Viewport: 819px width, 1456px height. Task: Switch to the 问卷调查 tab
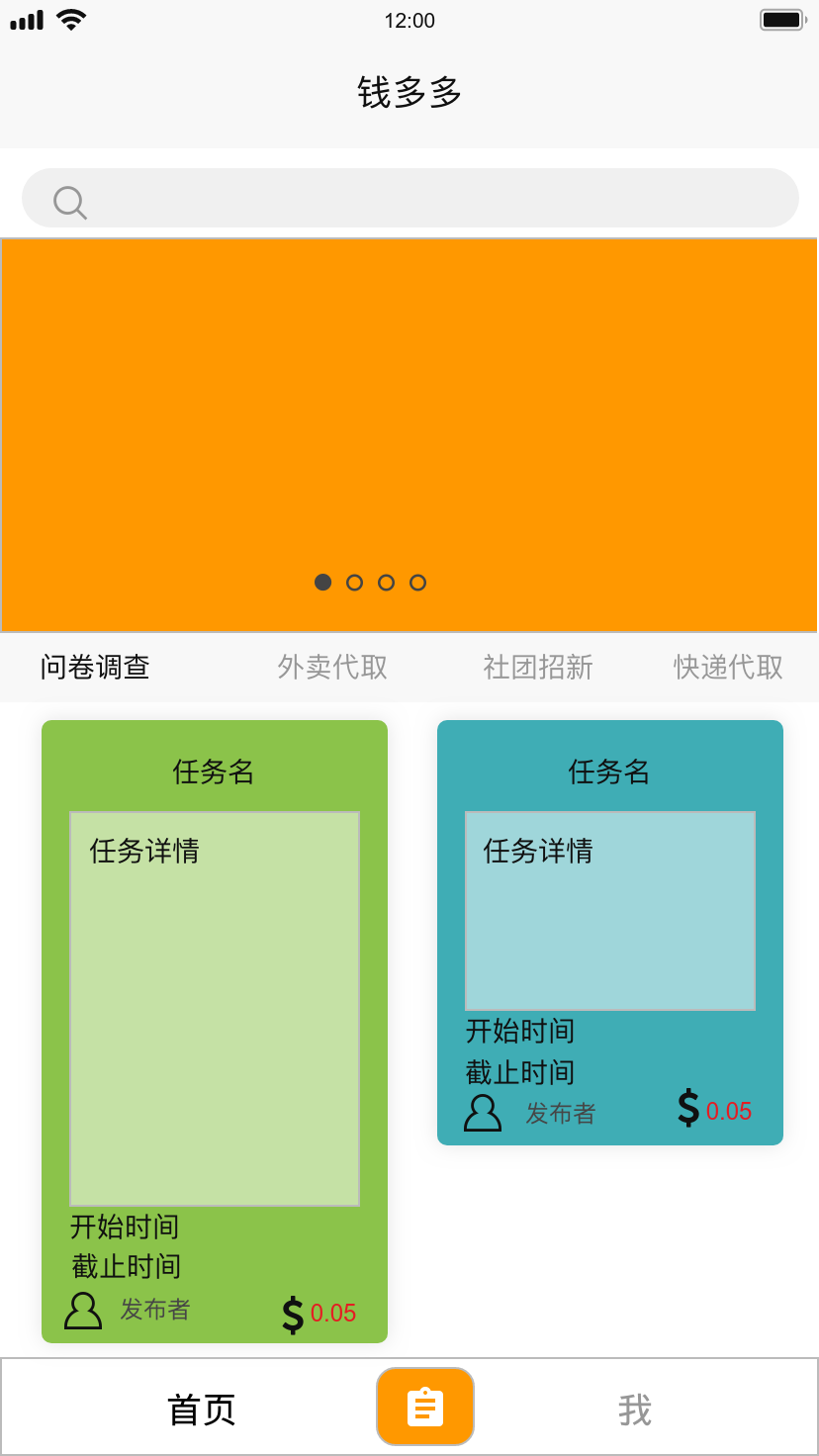(95, 668)
